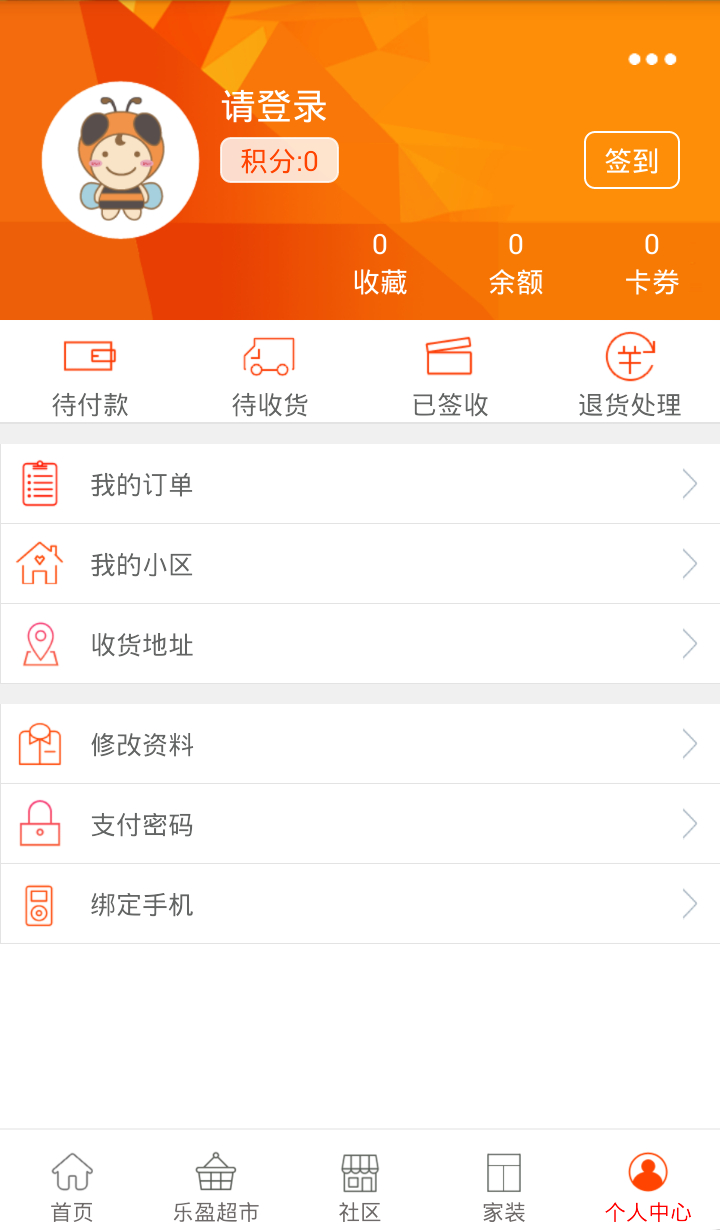This screenshot has width=720, height=1230.
Task: Switch to the 乐盈超市 tab
Action: coord(216,1186)
